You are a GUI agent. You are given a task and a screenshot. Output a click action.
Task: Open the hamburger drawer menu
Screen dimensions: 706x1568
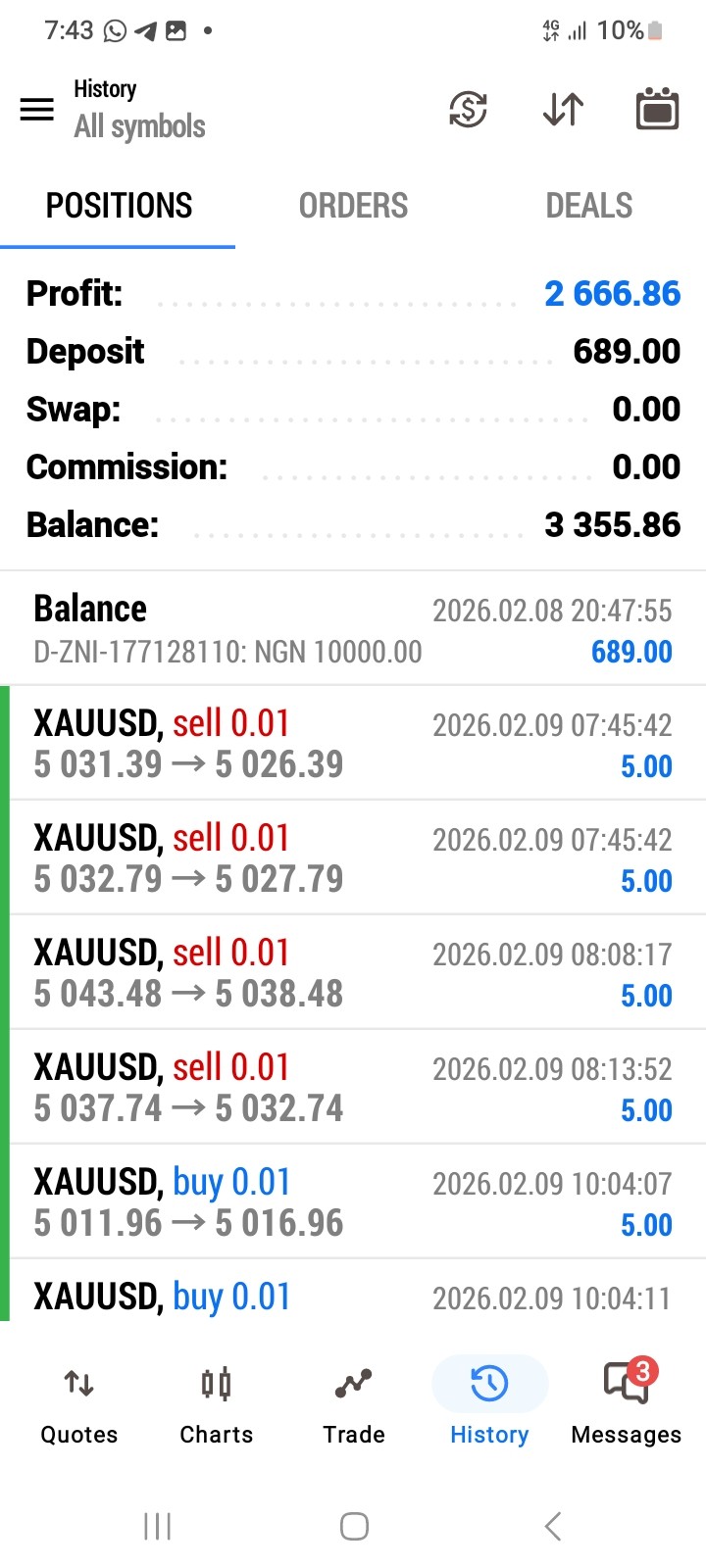(x=37, y=109)
